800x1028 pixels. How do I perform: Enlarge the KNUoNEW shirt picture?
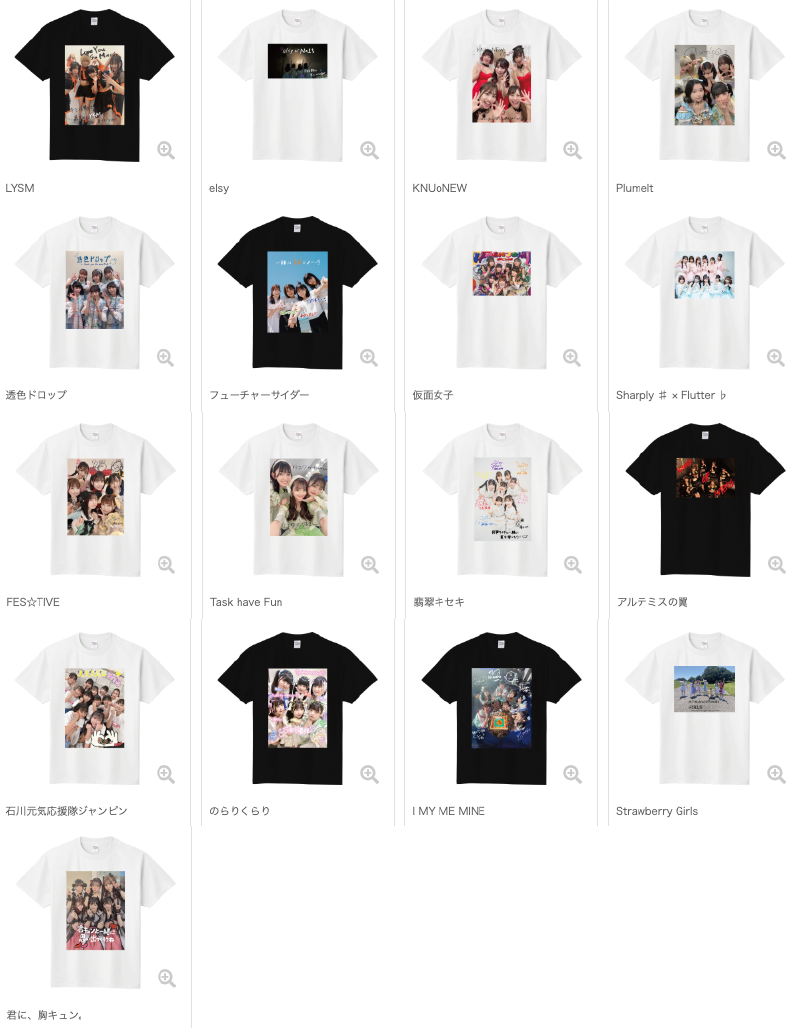tap(572, 150)
